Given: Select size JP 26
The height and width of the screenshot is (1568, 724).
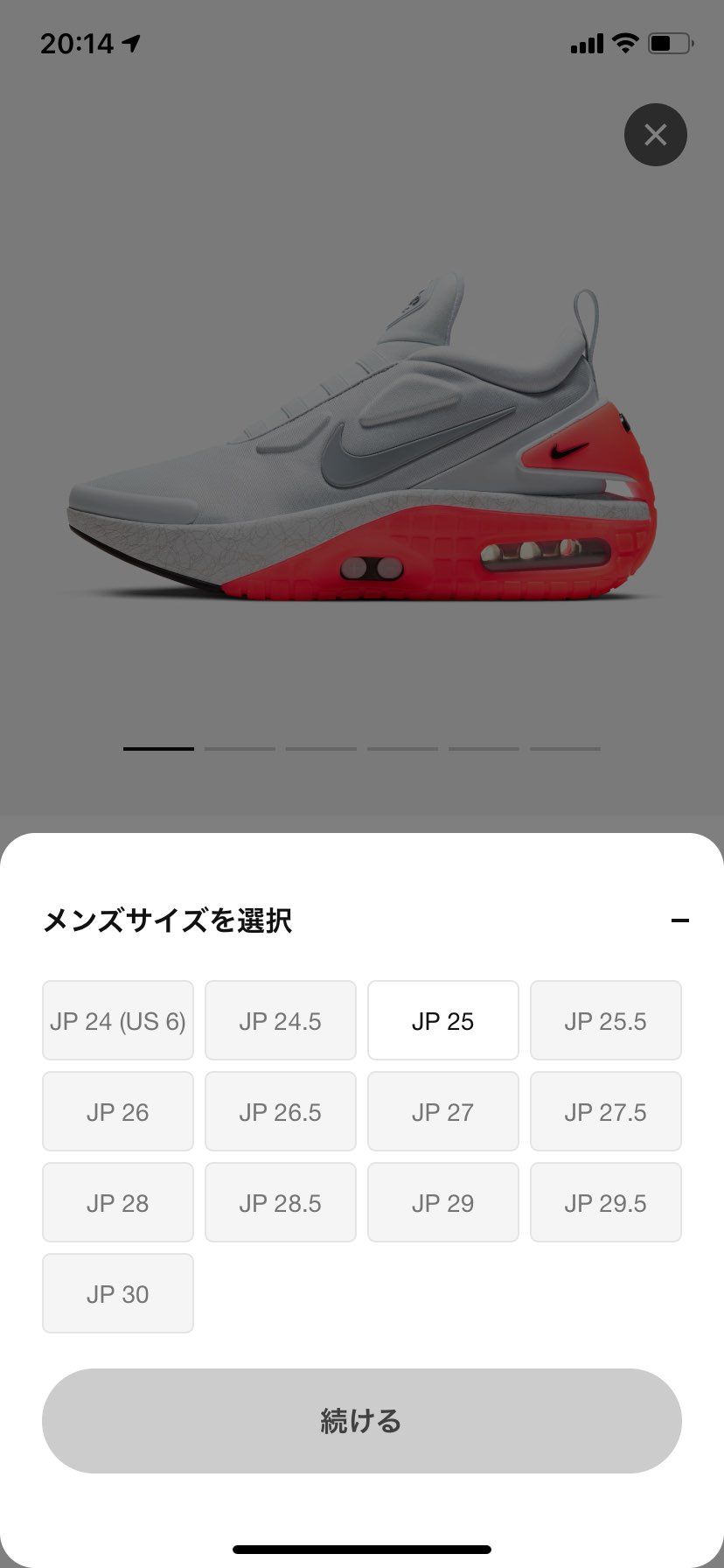Looking at the screenshot, I should (x=118, y=1111).
